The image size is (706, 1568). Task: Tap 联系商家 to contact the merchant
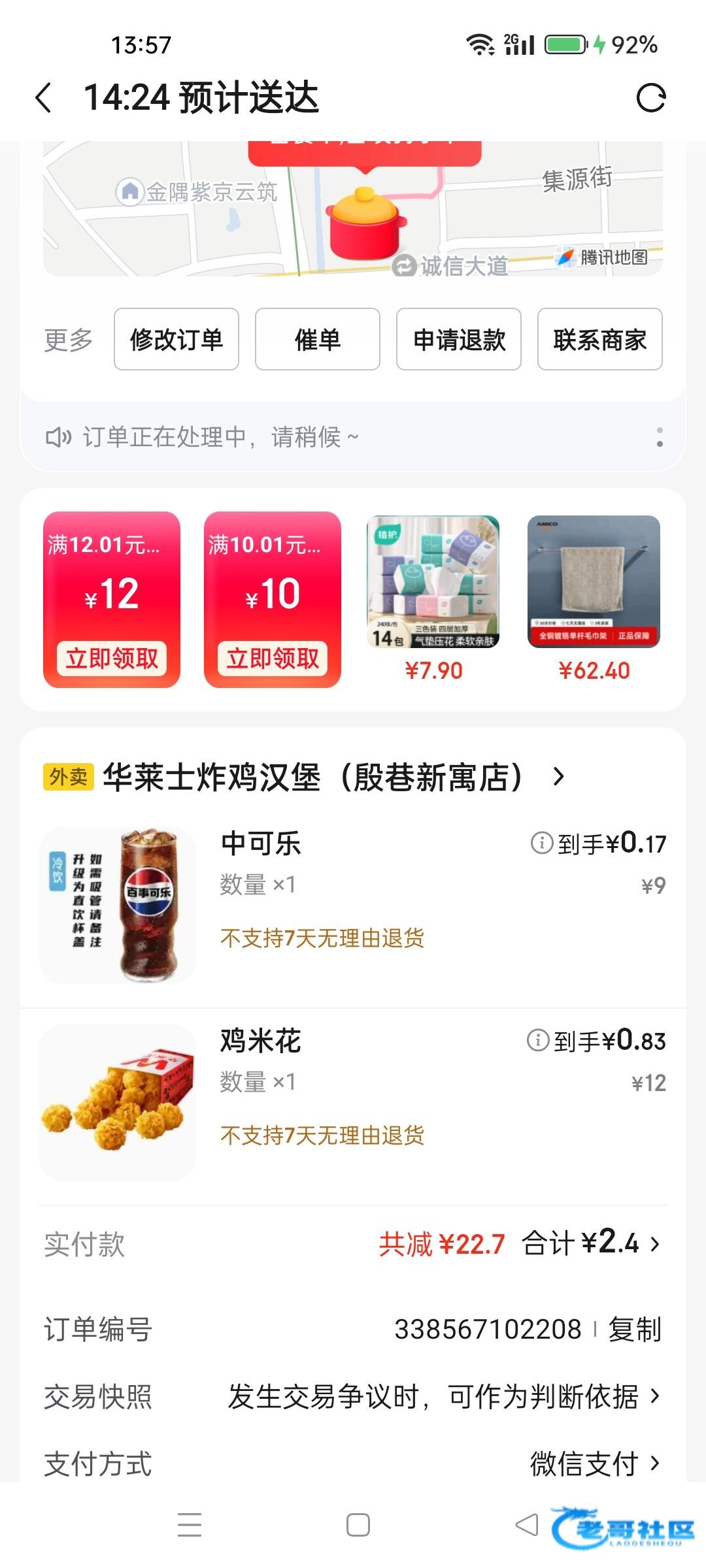pos(600,339)
